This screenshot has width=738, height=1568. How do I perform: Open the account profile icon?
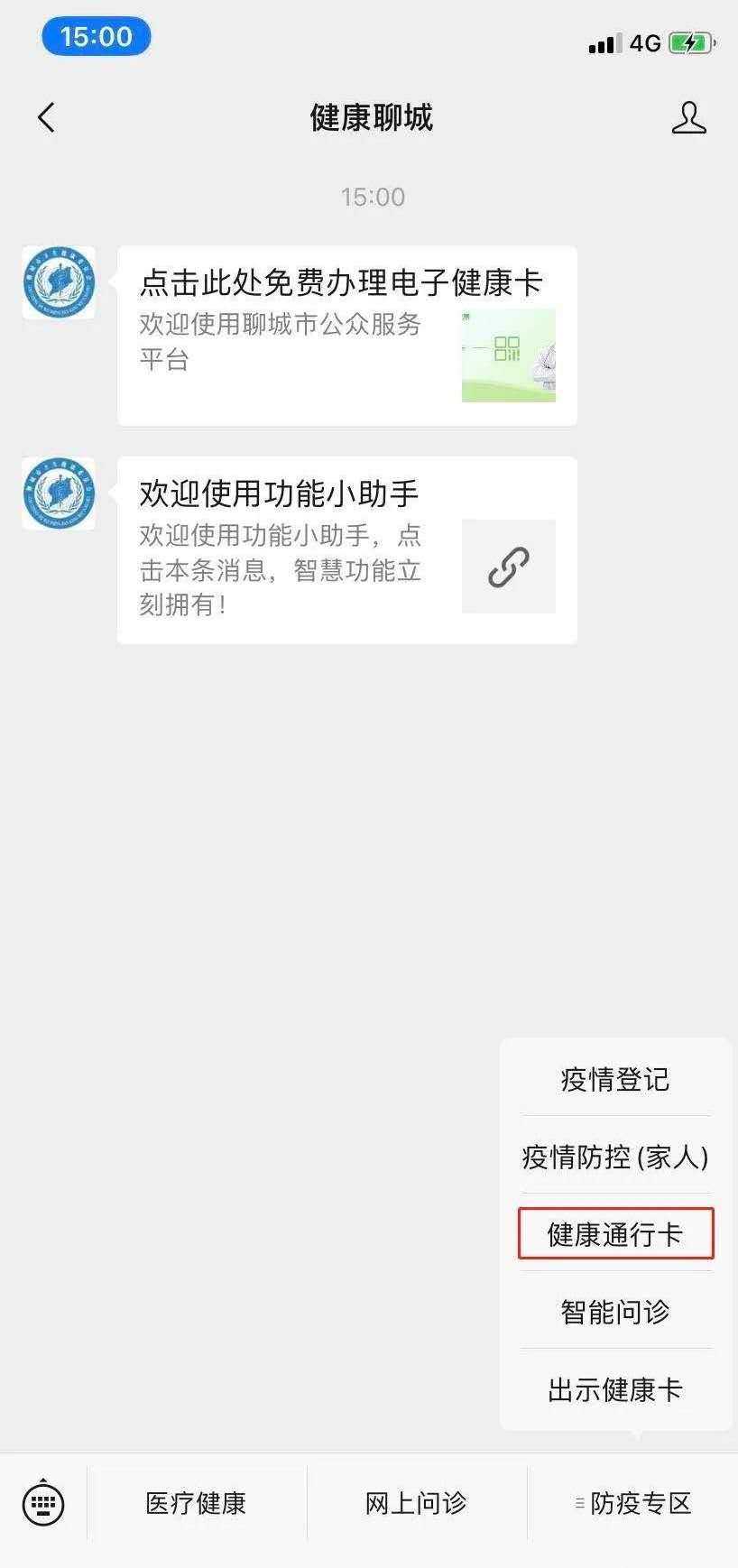[x=688, y=118]
